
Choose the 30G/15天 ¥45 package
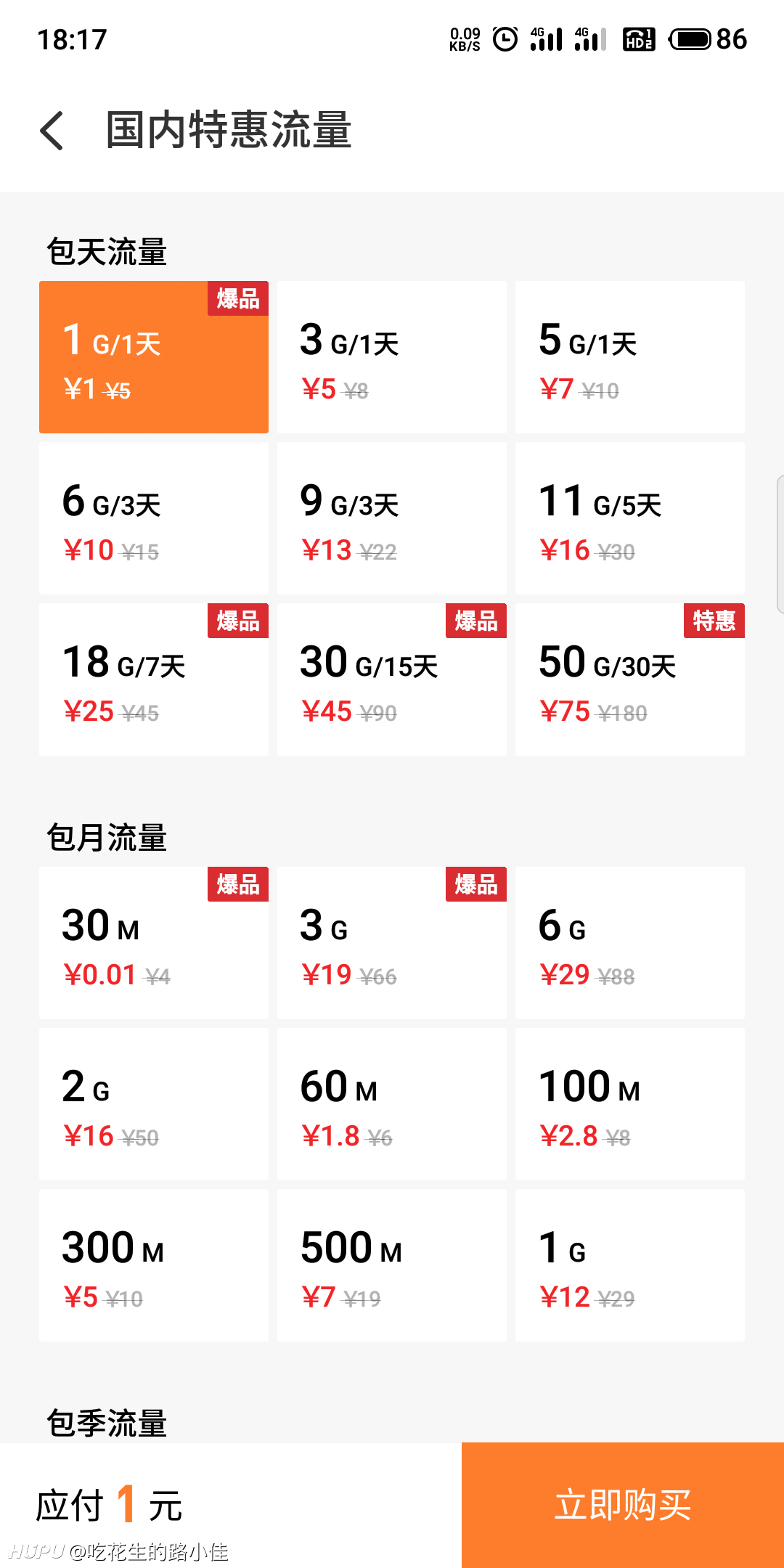[x=392, y=679]
